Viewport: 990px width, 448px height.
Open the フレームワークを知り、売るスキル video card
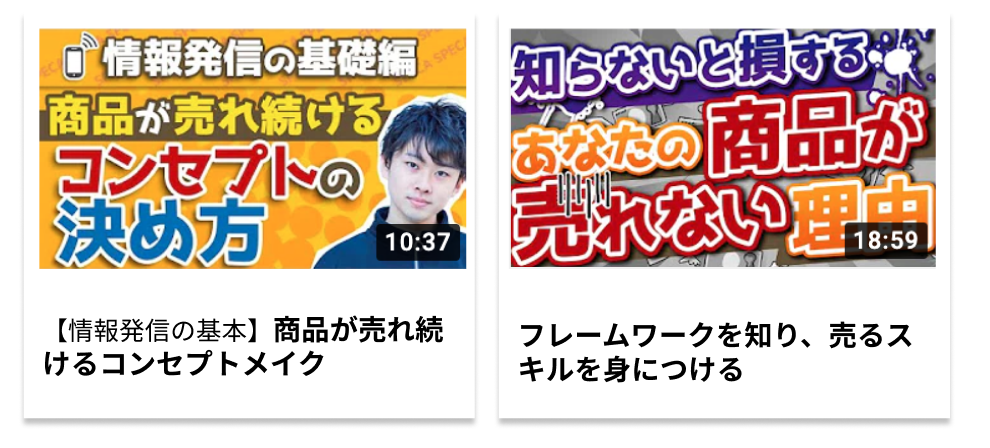click(x=722, y=150)
